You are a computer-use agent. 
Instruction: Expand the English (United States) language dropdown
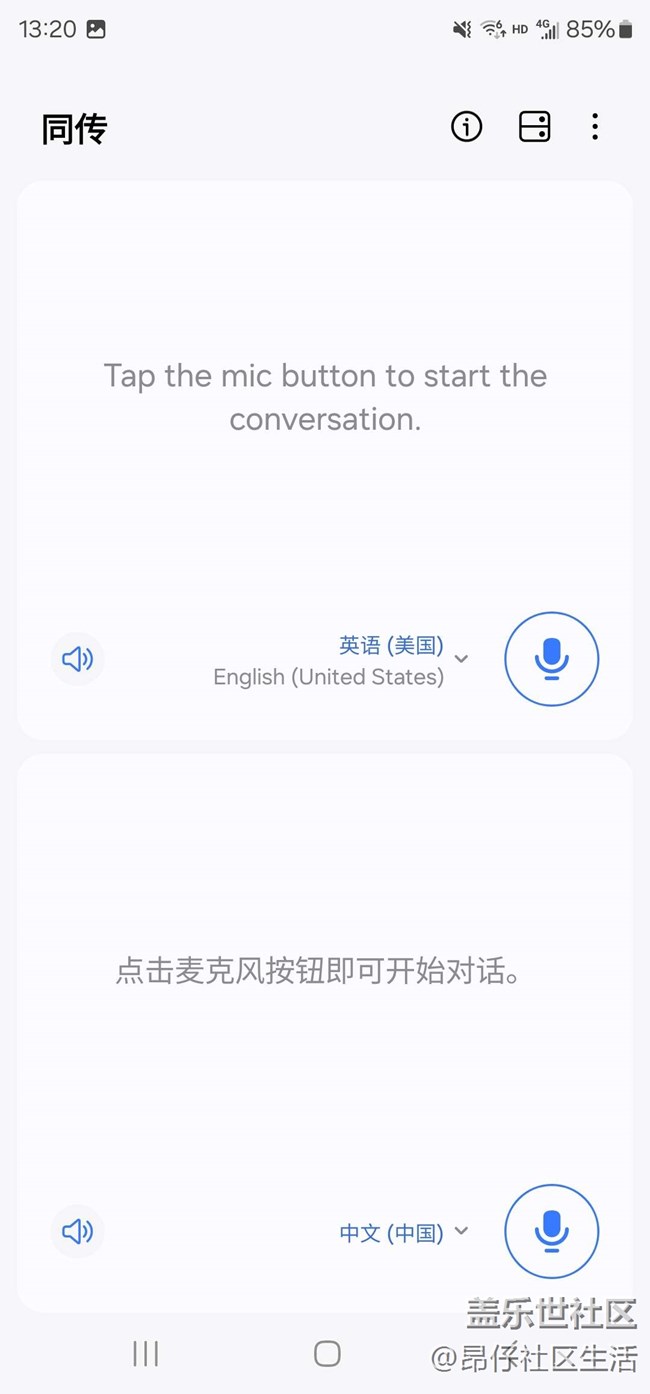click(x=341, y=661)
